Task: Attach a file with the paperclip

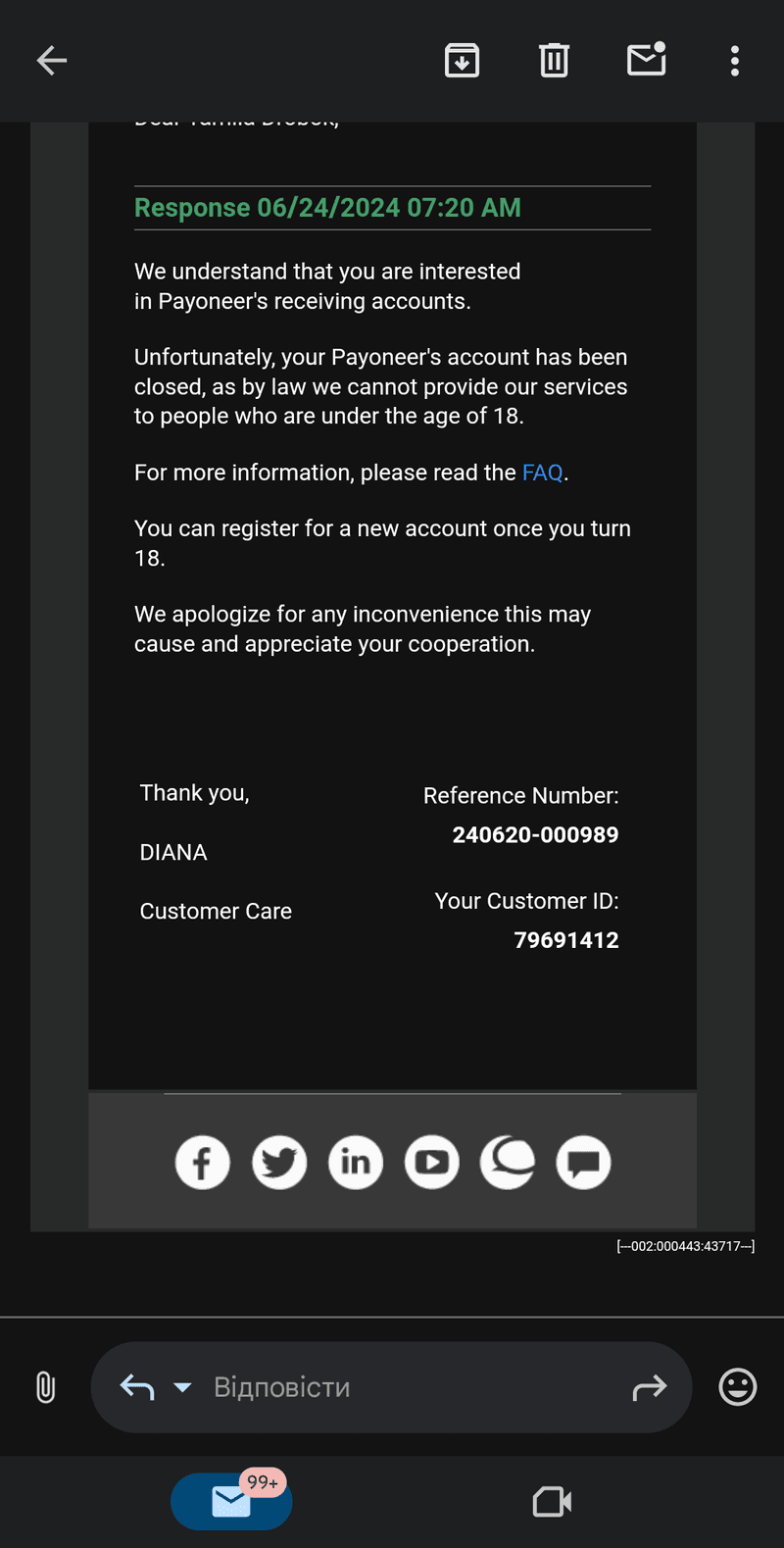Action: click(x=45, y=1387)
